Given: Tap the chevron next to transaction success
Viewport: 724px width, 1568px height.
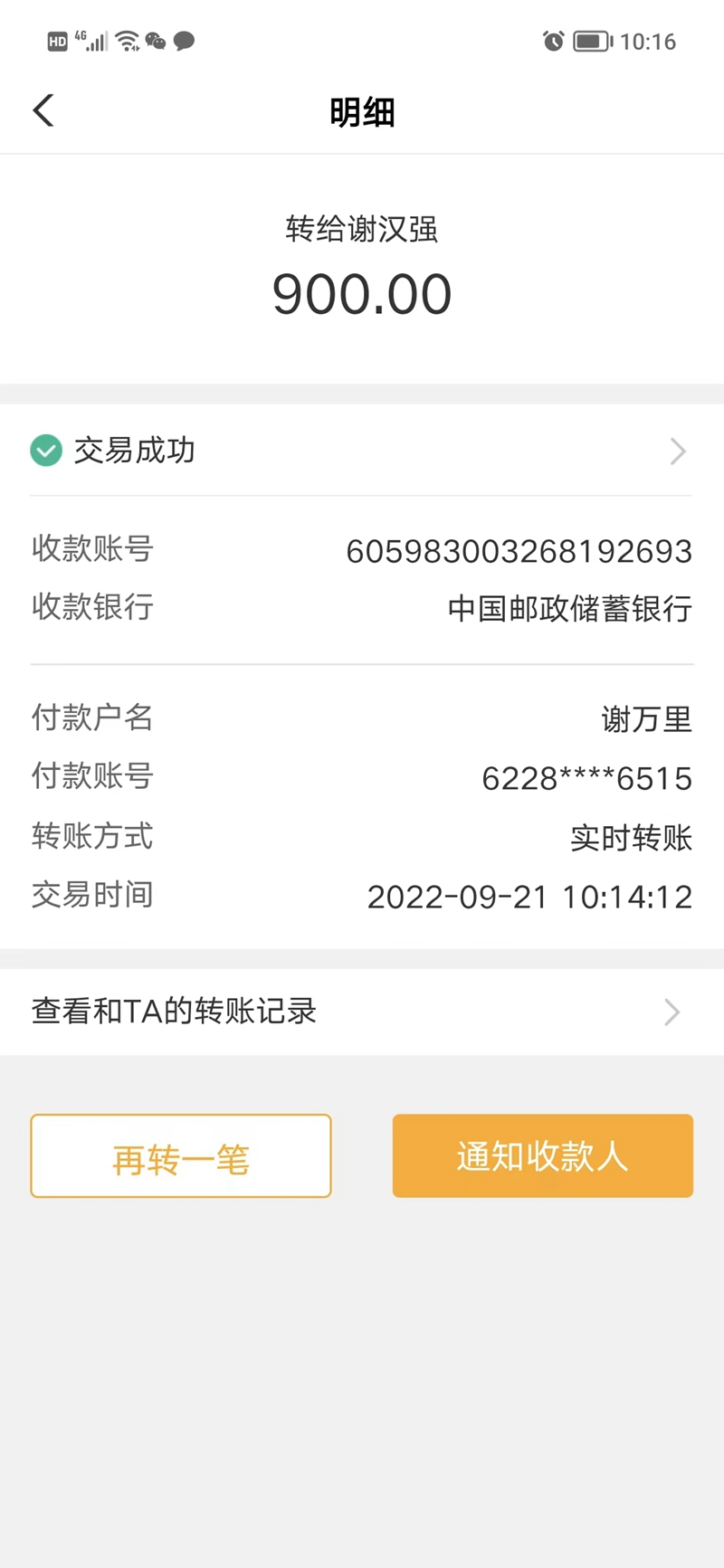Looking at the screenshot, I should 678,451.
